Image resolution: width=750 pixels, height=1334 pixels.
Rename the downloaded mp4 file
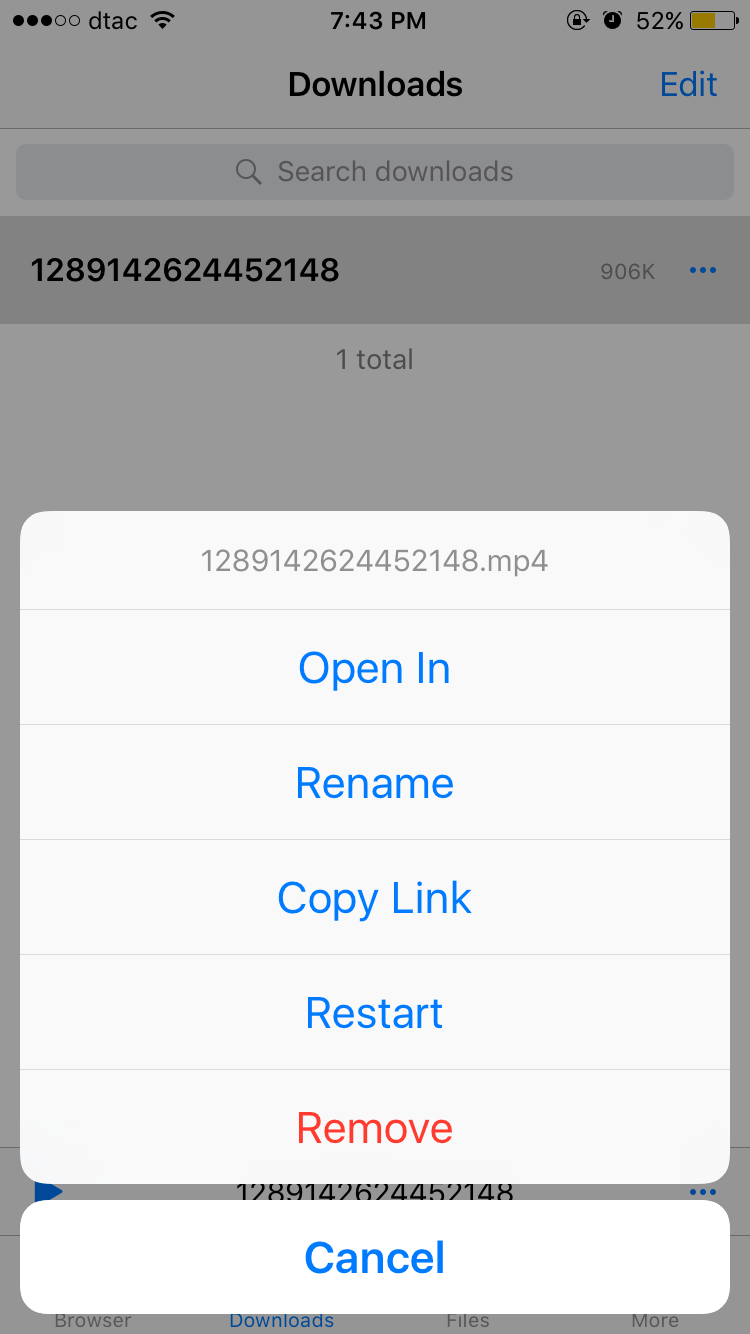(374, 783)
